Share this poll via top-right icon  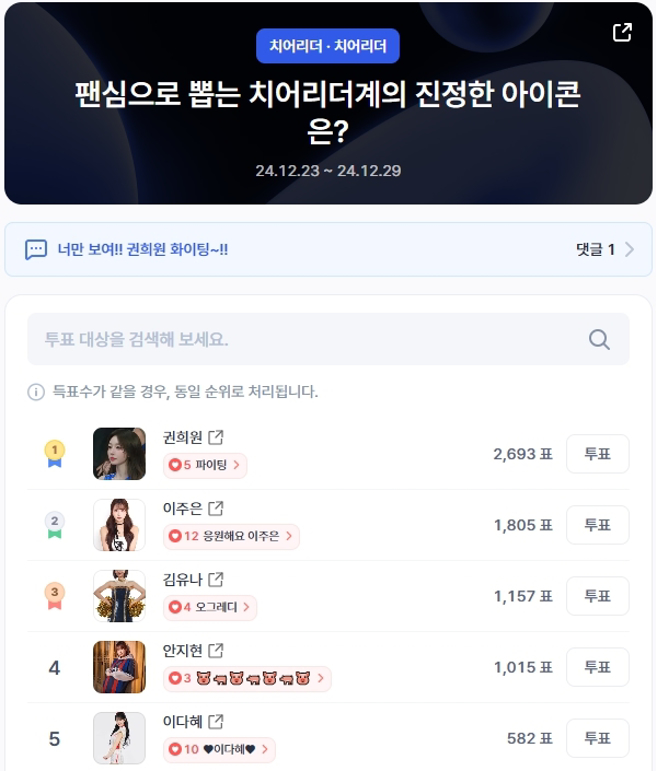(x=621, y=33)
